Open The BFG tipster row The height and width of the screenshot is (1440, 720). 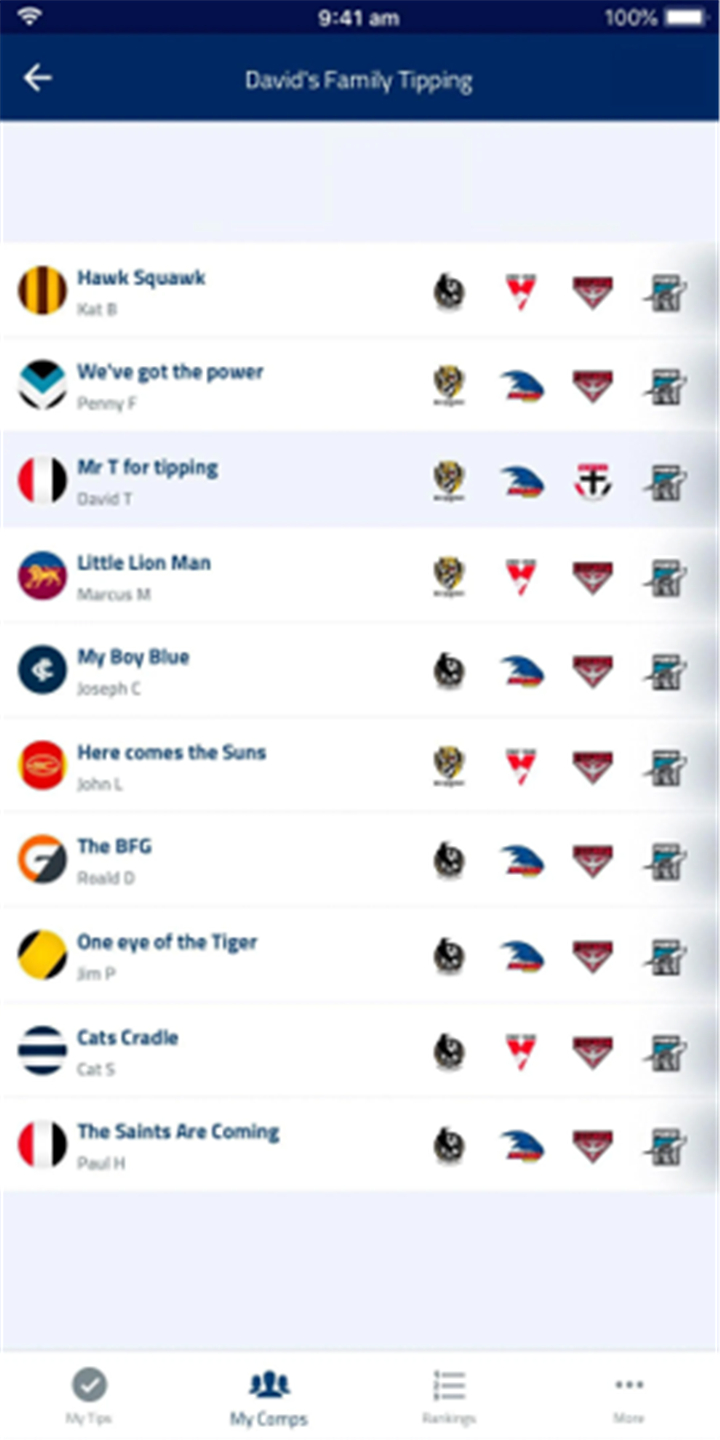(x=360, y=860)
